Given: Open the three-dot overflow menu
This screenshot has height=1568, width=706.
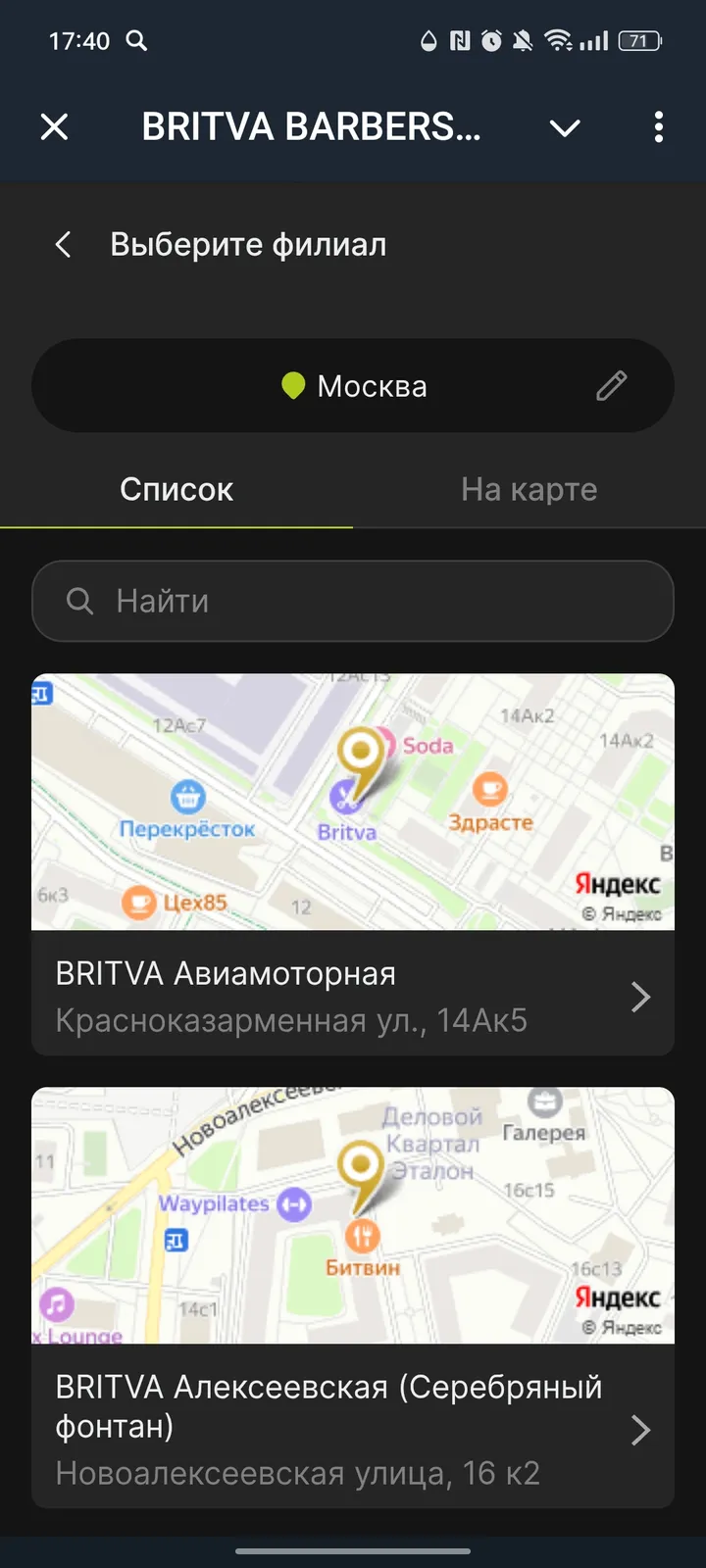Looking at the screenshot, I should coord(658,127).
